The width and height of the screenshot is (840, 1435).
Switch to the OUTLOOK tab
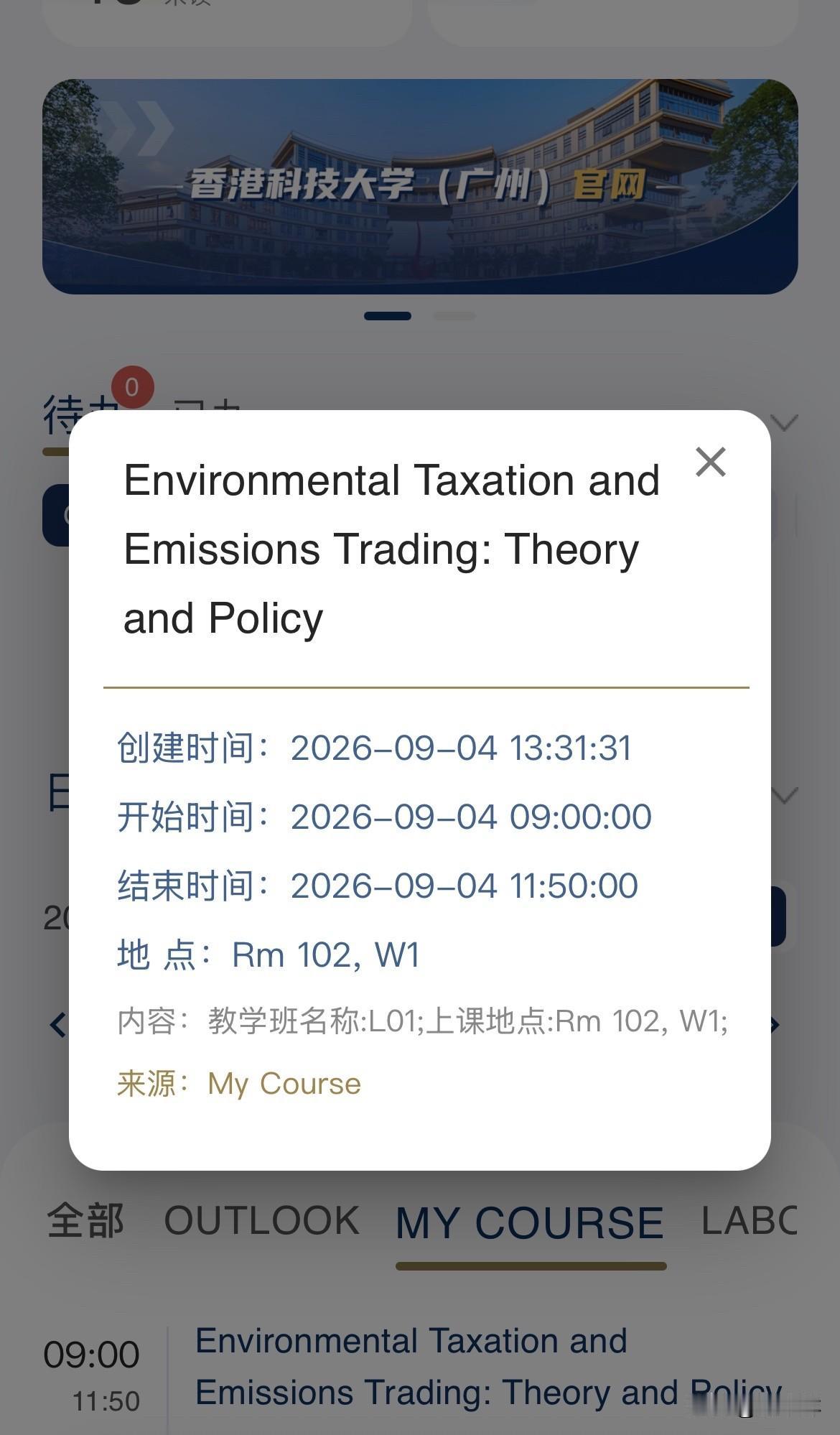click(262, 1220)
